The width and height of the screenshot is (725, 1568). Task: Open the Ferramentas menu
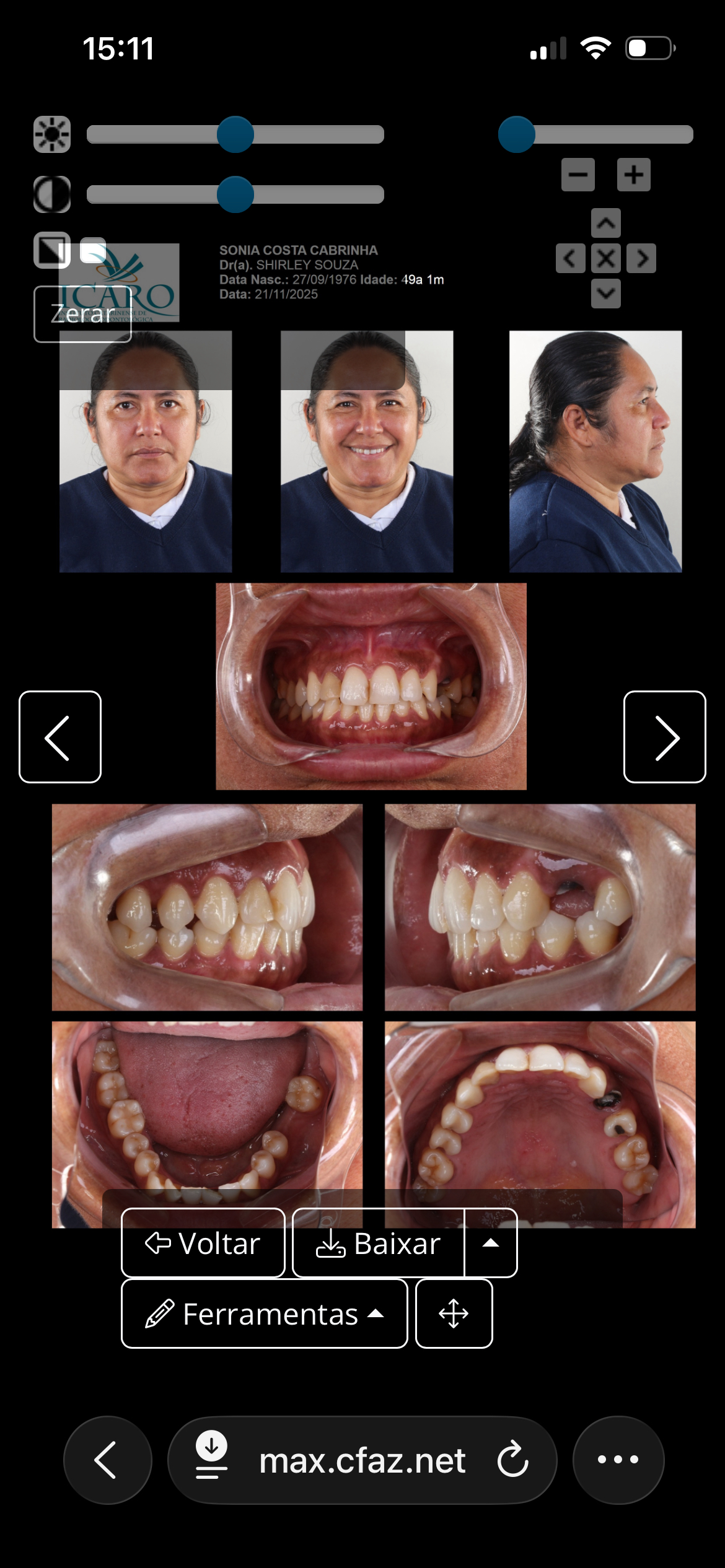pos(264,1313)
